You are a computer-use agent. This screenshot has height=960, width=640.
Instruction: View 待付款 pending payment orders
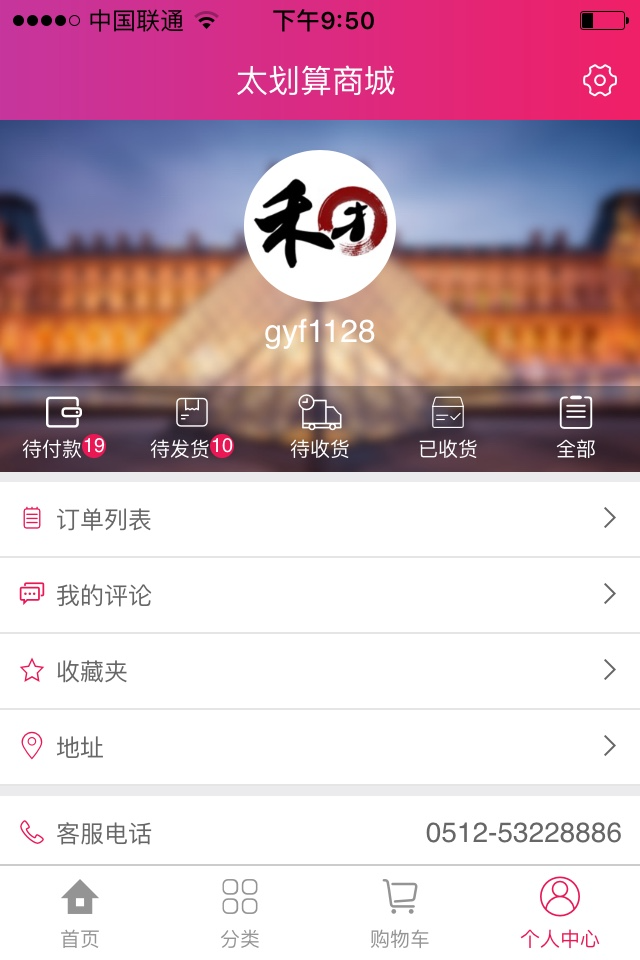[63, 428]
